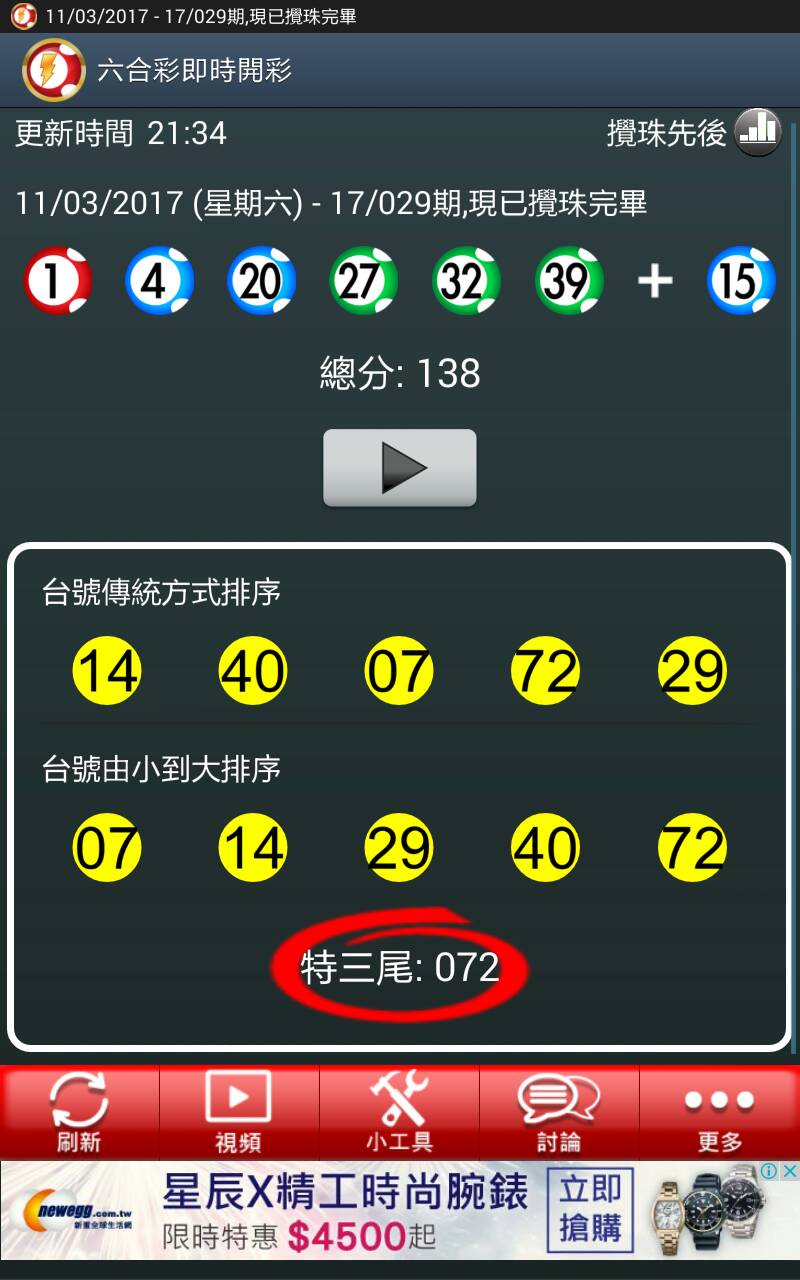Refresh results with 刷新
Image resolution: width=800 pixels, height=1280 pixels.
pyautogui.click(x=79, y=1112)
